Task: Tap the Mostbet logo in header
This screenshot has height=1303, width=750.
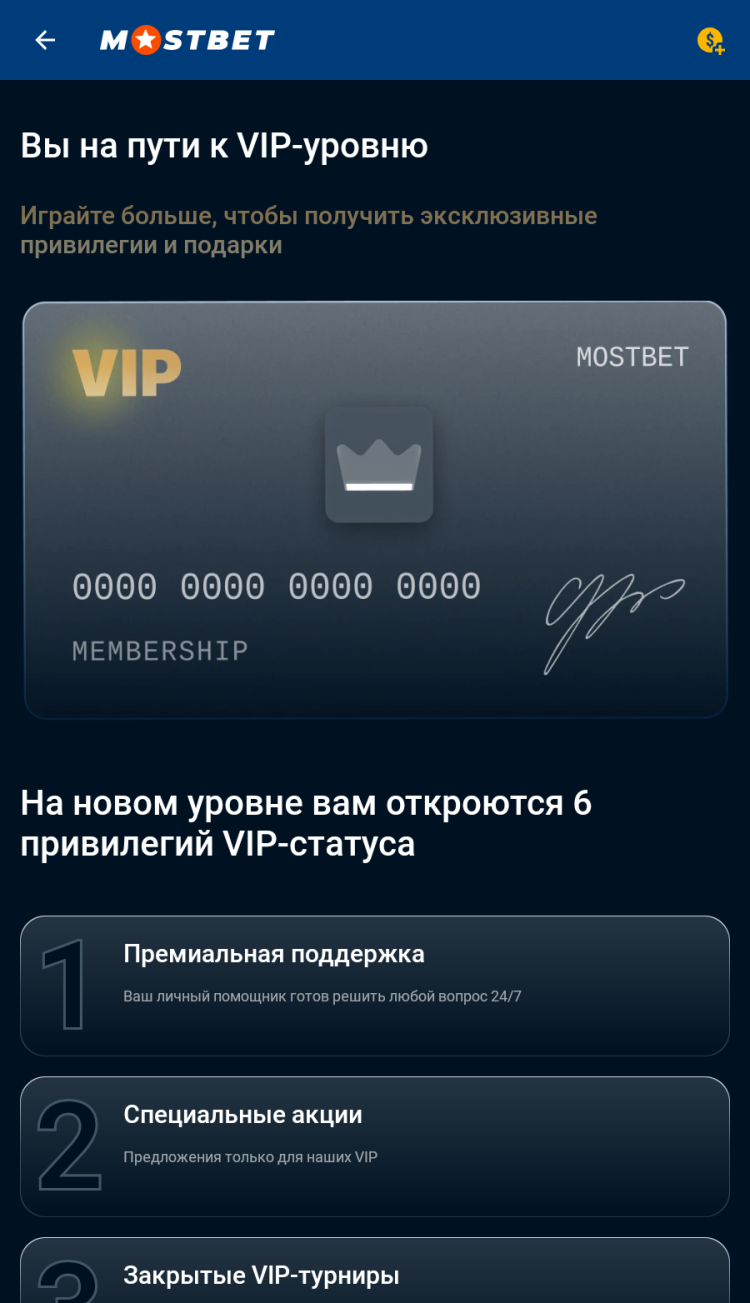Action: (x=187, y=40)
